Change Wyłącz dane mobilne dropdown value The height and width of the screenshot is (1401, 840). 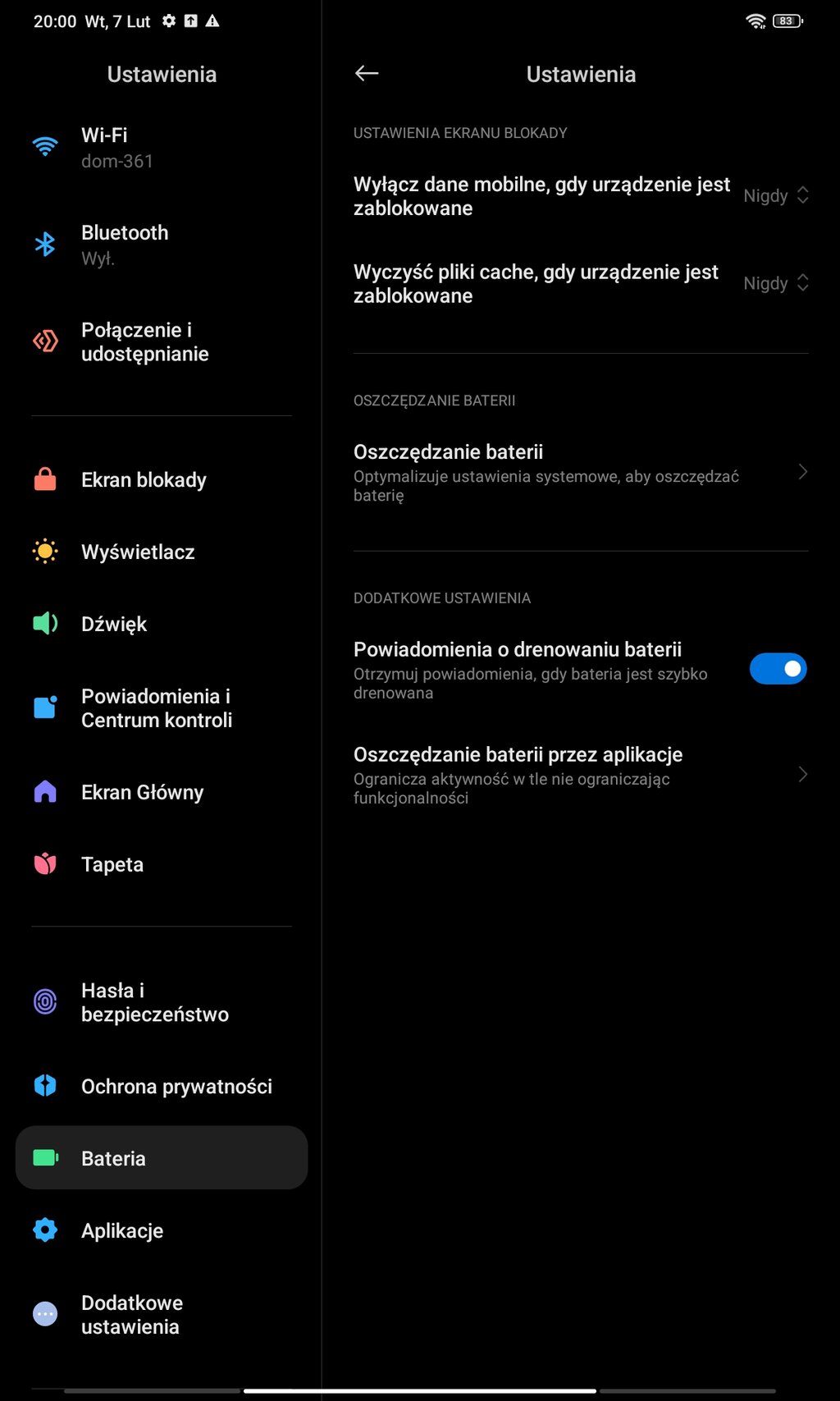click(776, 195)
